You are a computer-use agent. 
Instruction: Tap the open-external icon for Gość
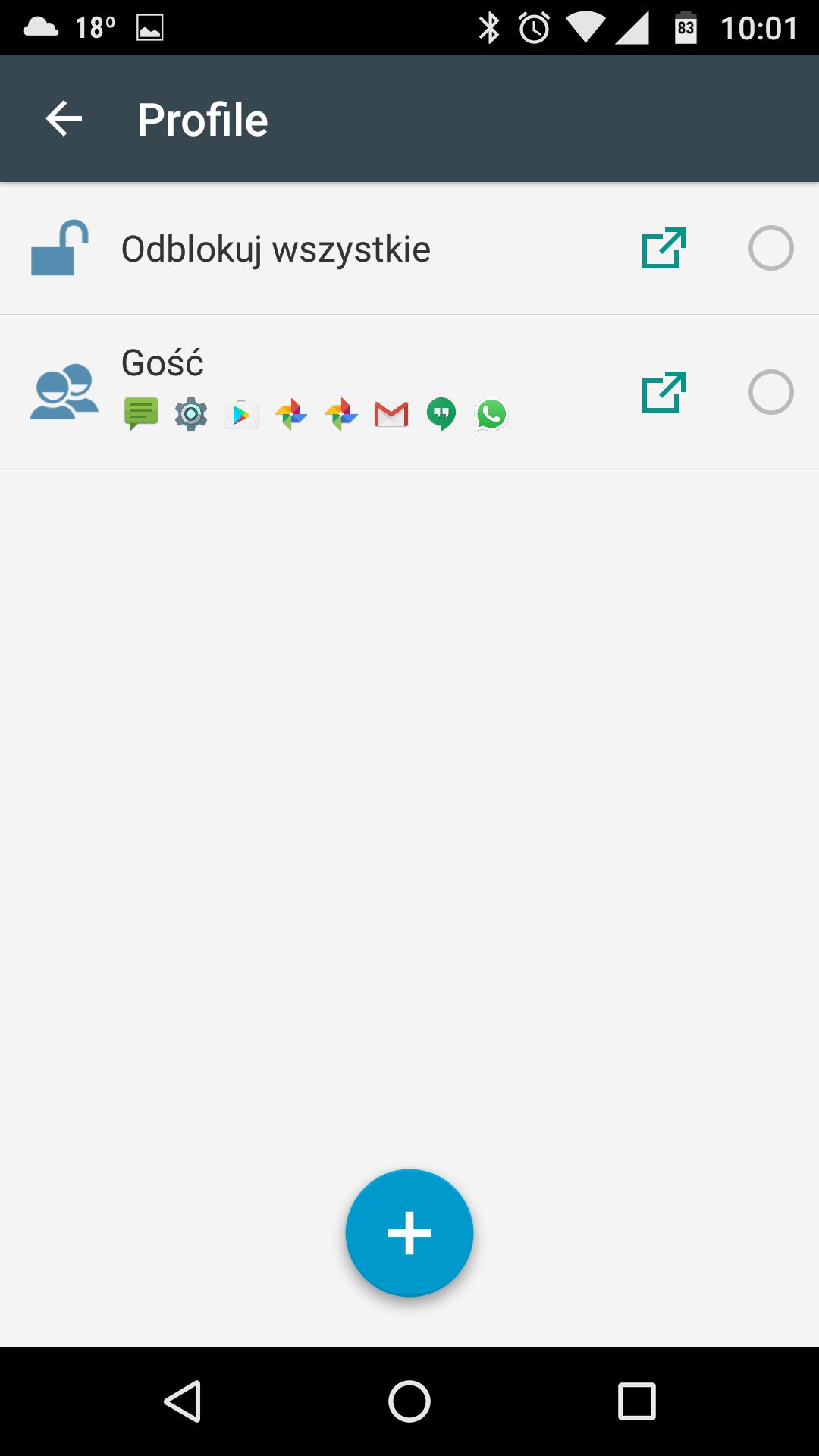tap(664, 392)
